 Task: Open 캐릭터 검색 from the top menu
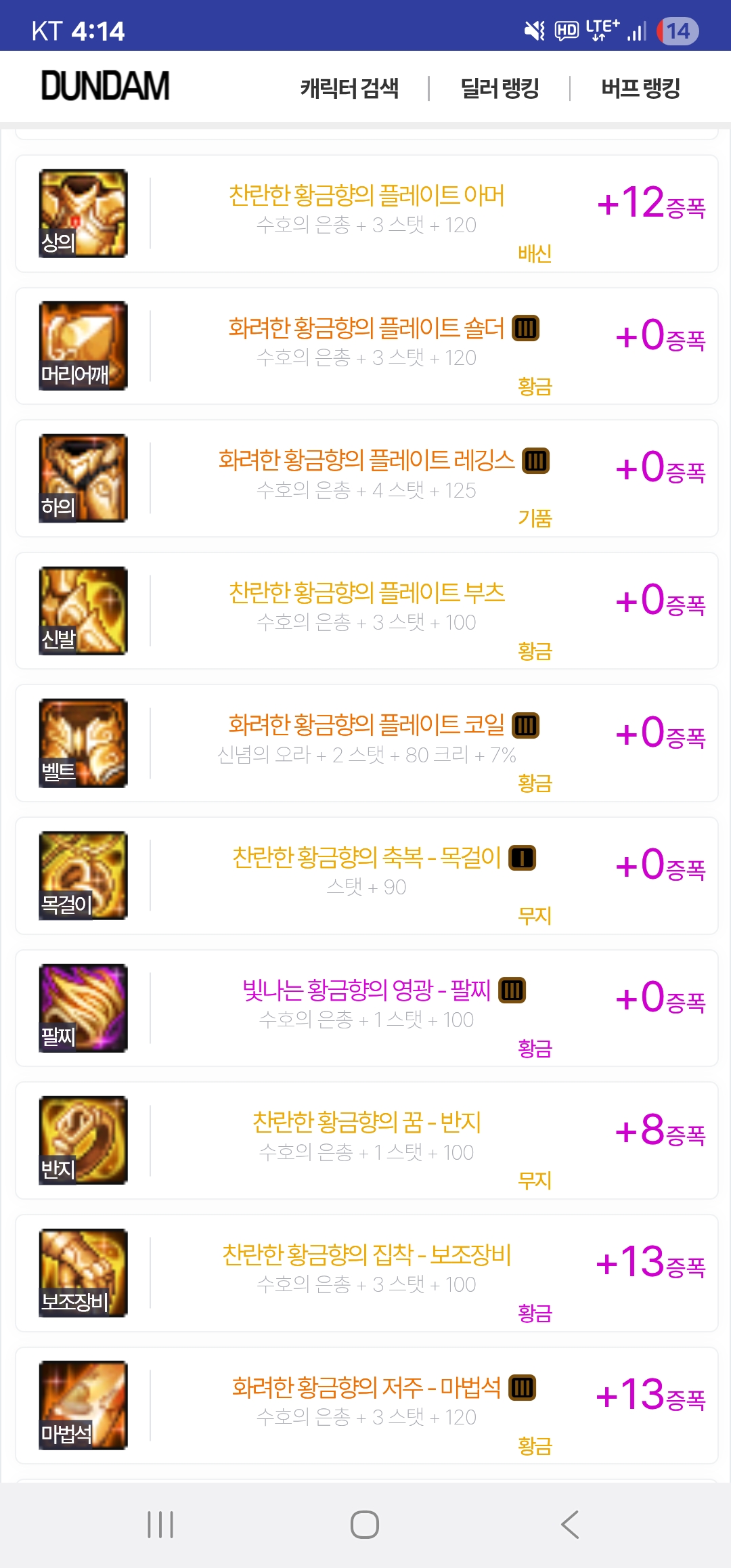coord(349,88)
